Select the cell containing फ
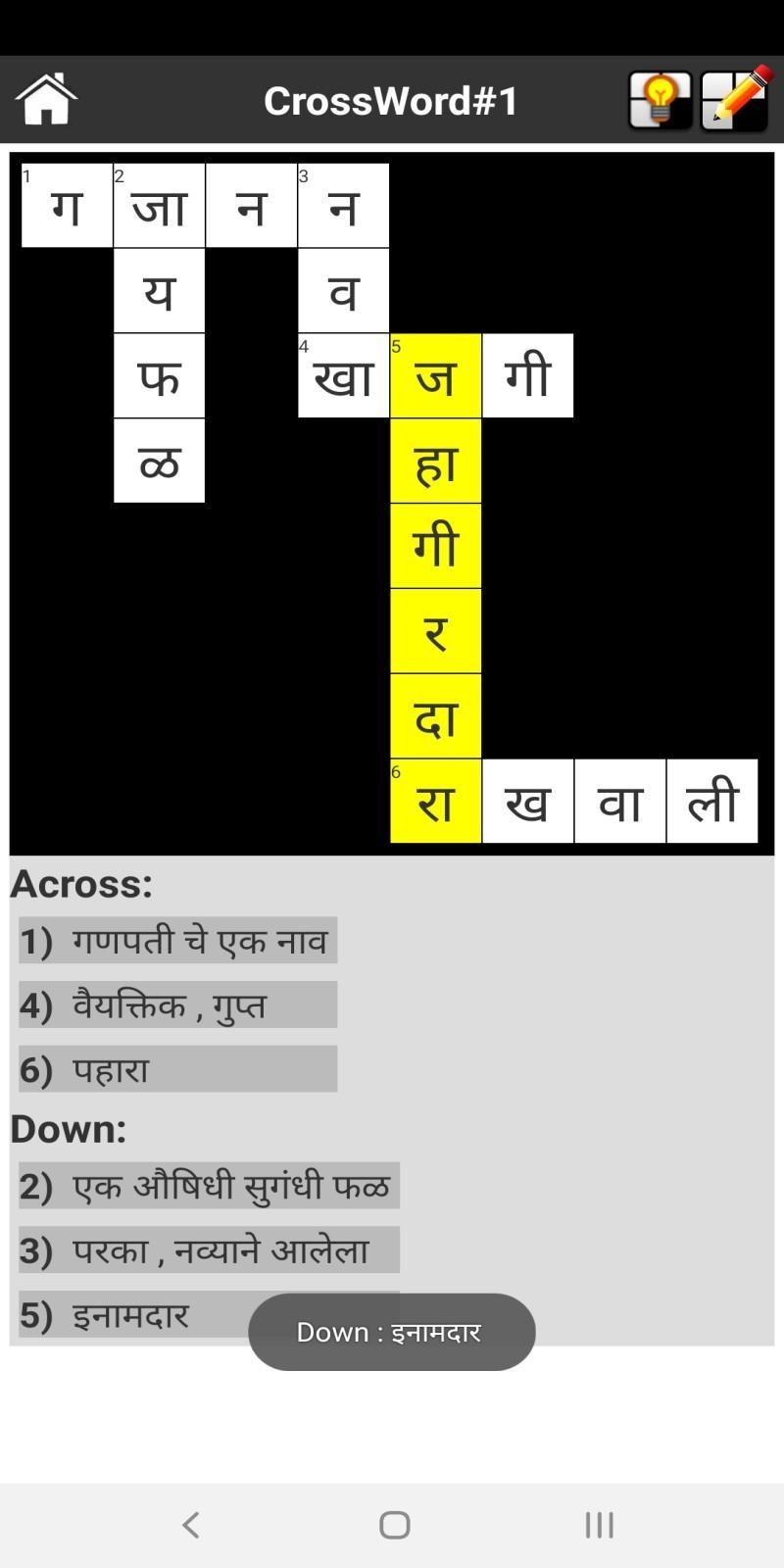Screen dimensions: 784x1568 159,375
